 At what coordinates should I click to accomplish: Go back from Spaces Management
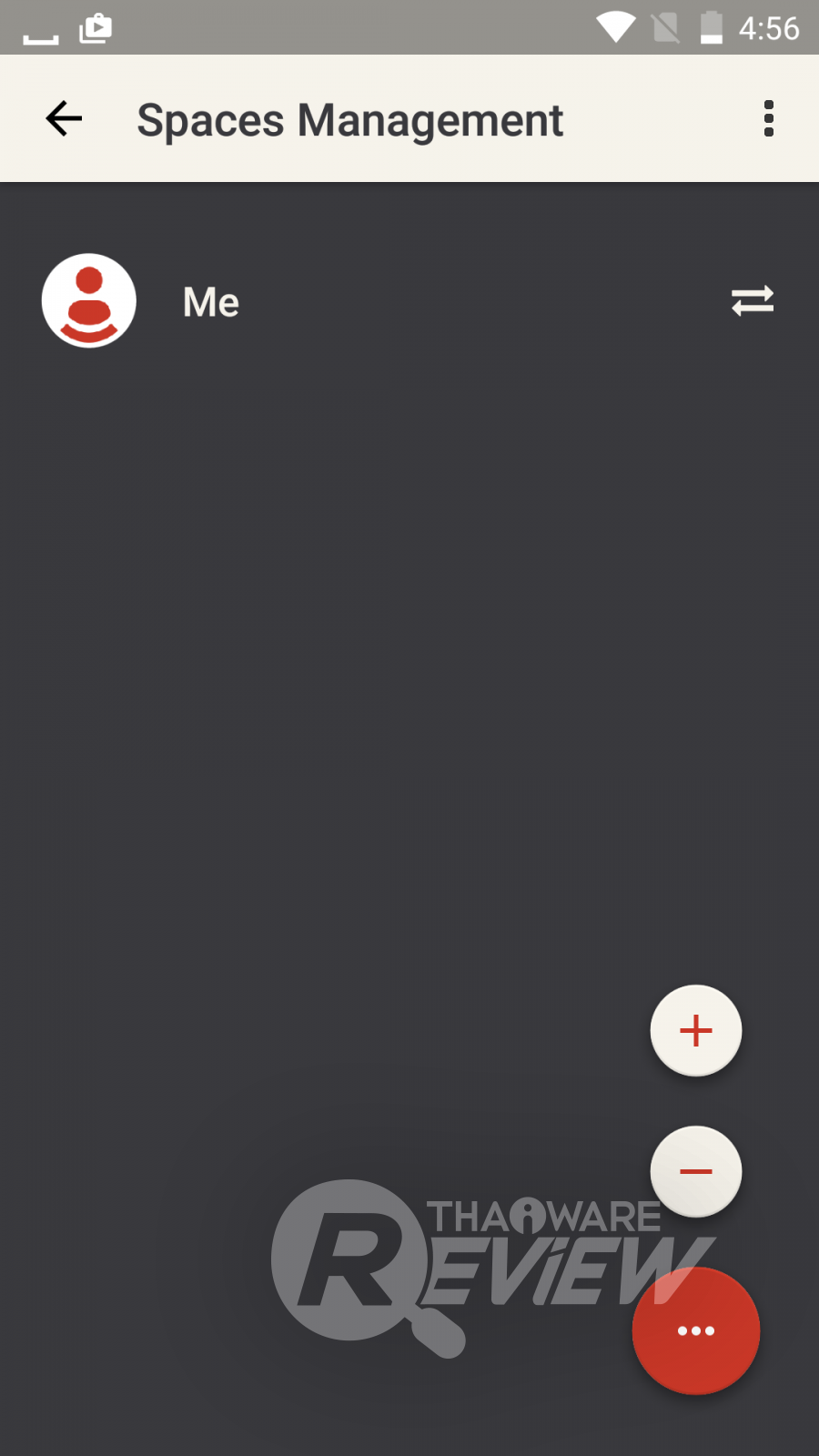(64, 118)
